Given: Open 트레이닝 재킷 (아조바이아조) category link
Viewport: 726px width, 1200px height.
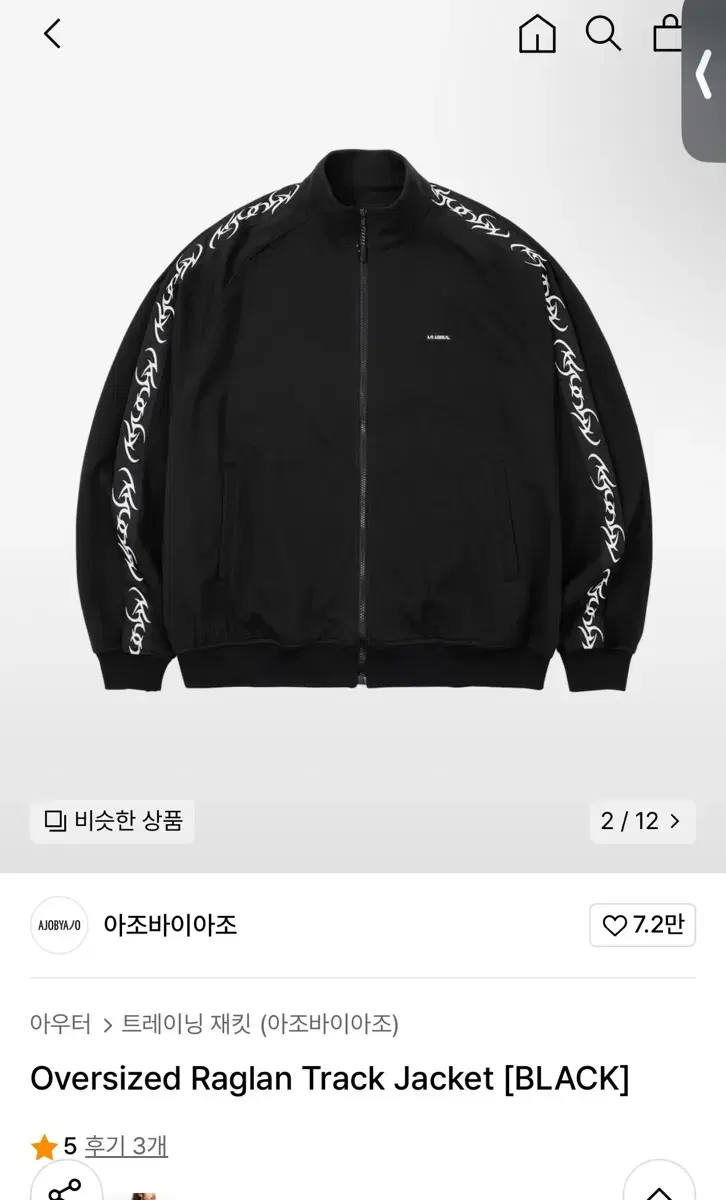Looking at the screenshot, I should (260, 1024).
